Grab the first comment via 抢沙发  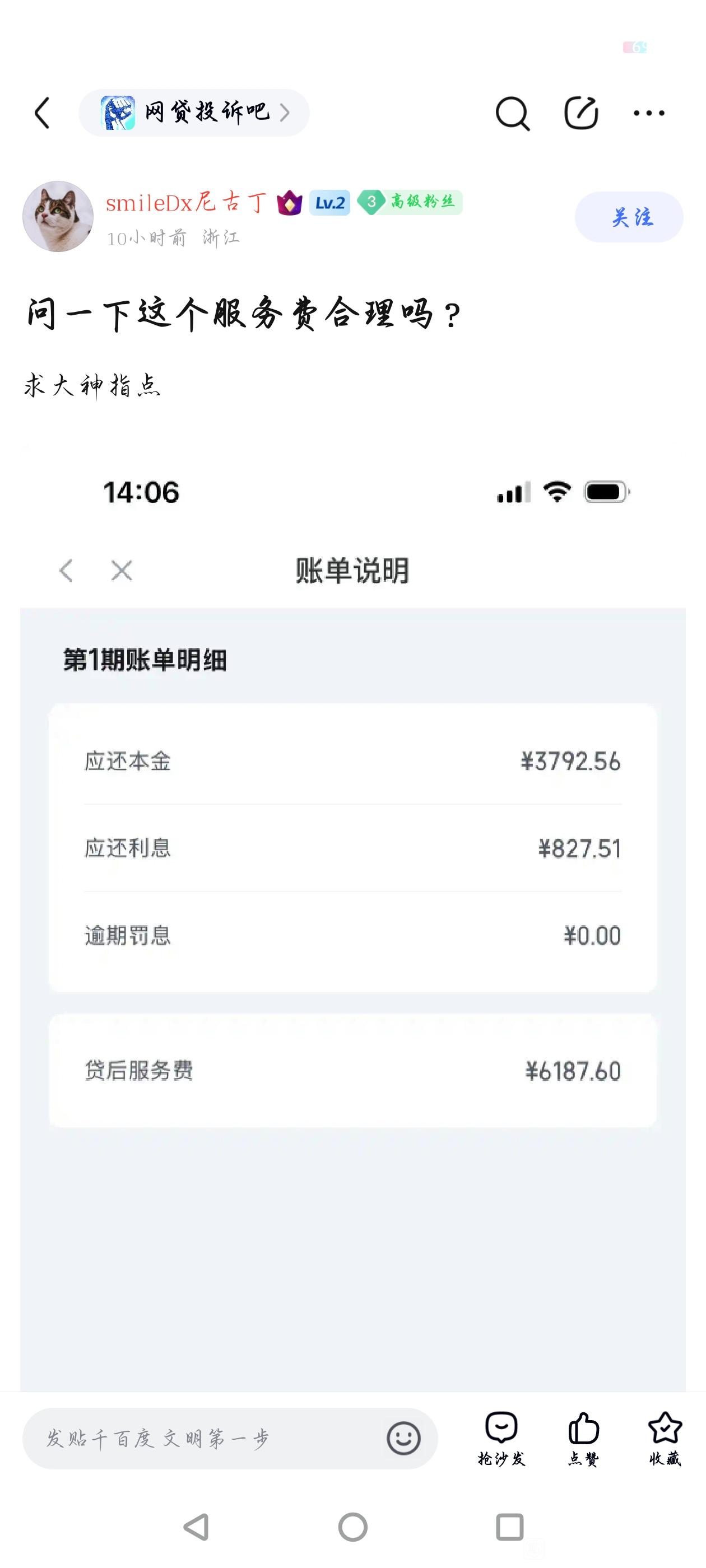click(501, 1439)
